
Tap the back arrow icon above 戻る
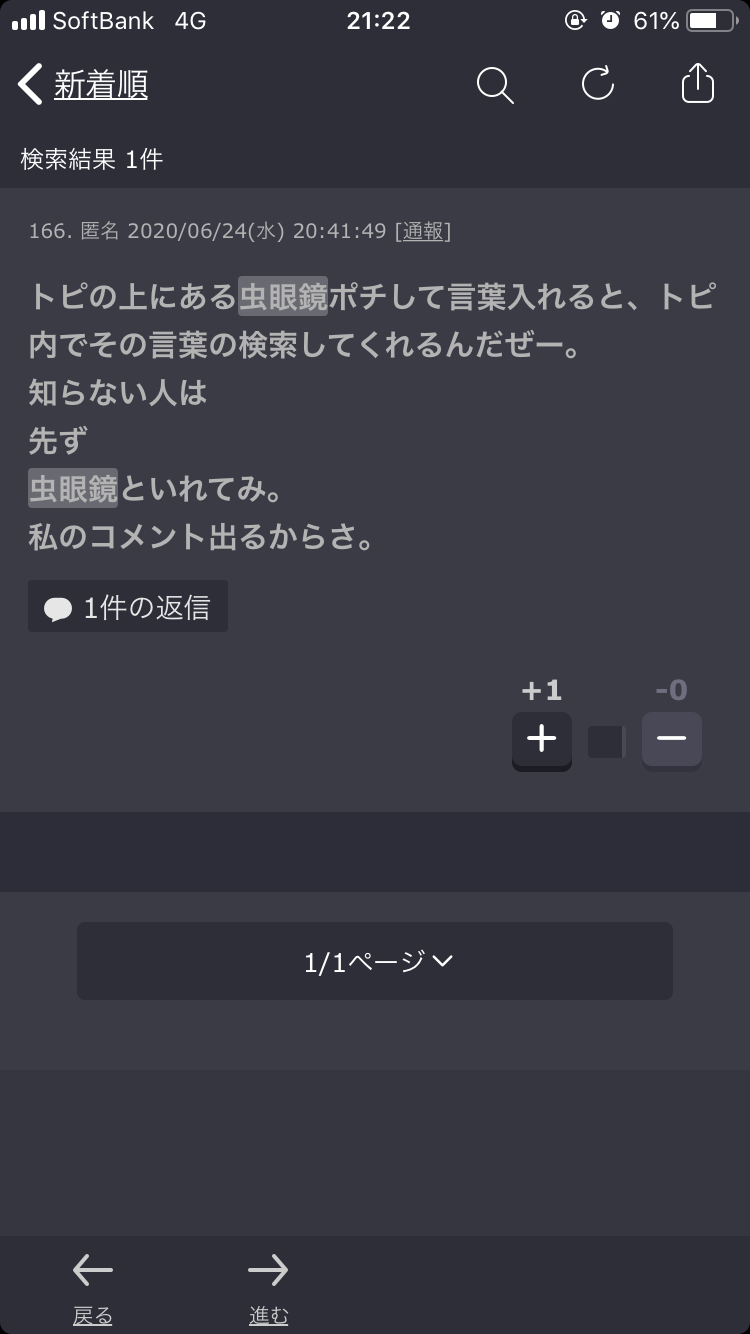(91, 1269)
